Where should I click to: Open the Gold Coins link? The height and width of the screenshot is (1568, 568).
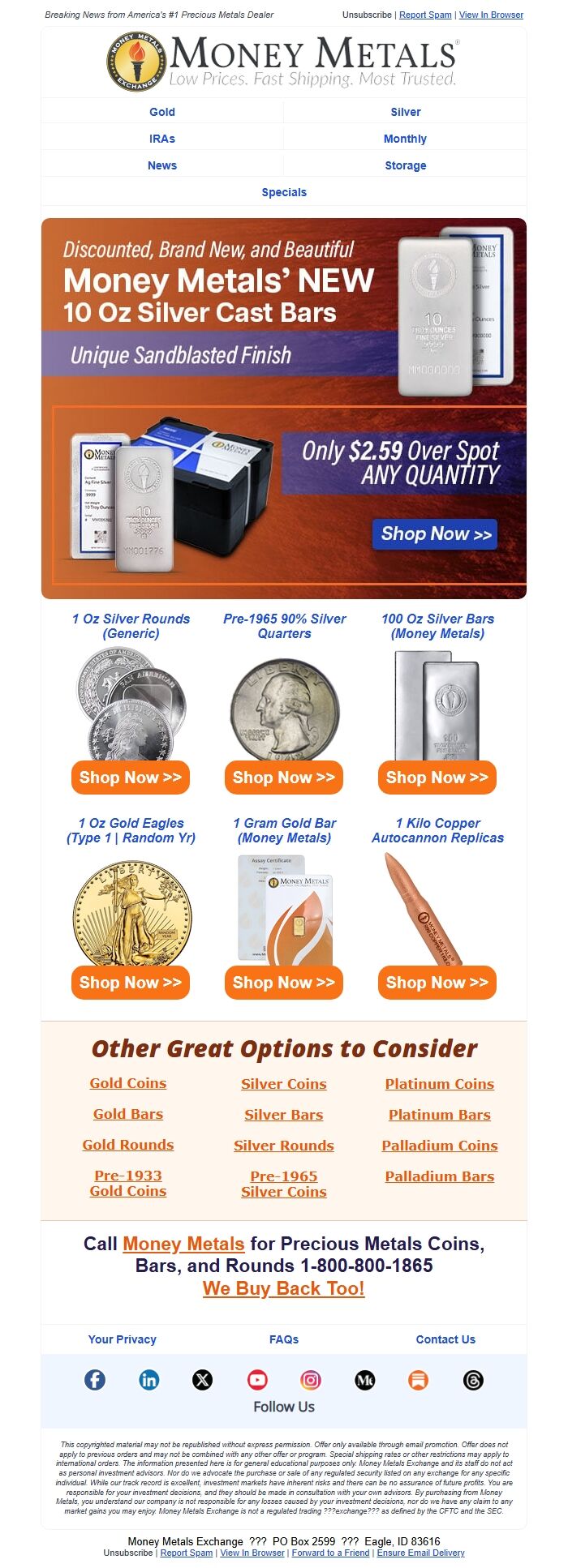128,1083
